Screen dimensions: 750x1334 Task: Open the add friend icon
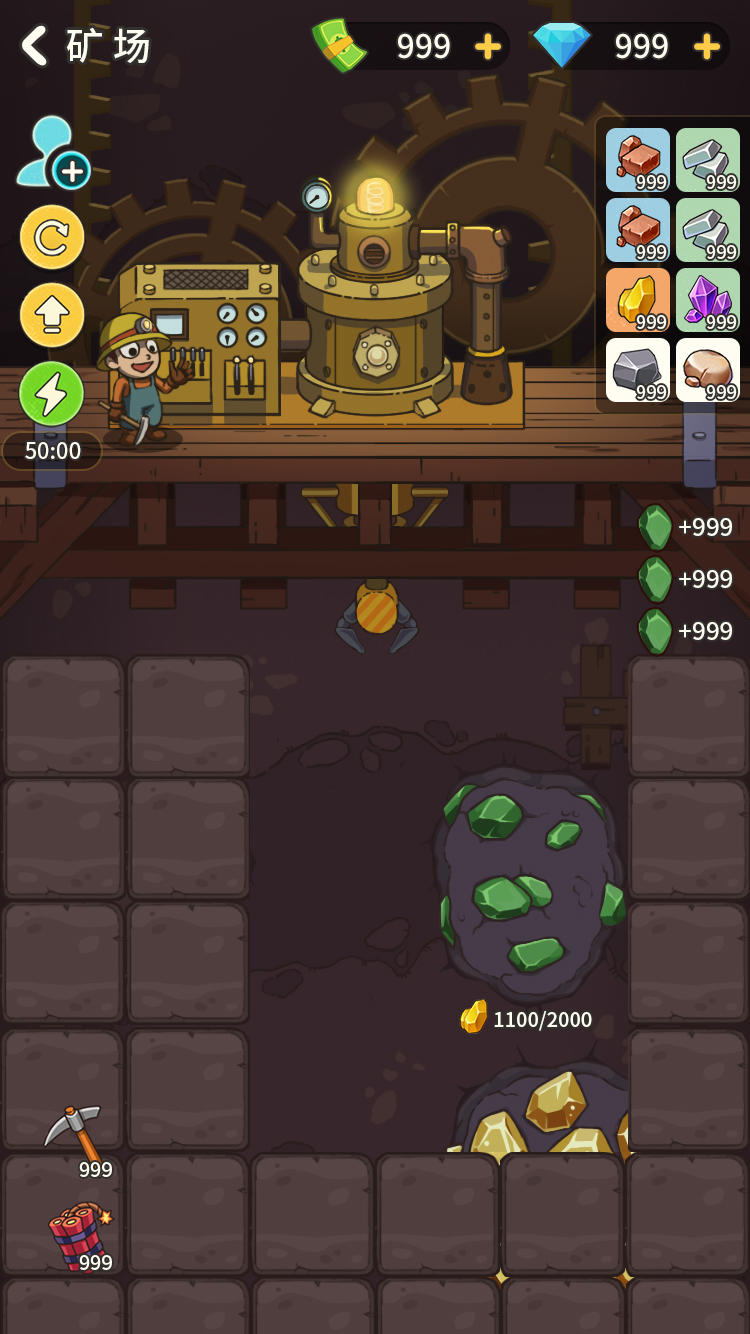[x=54, y=153]
